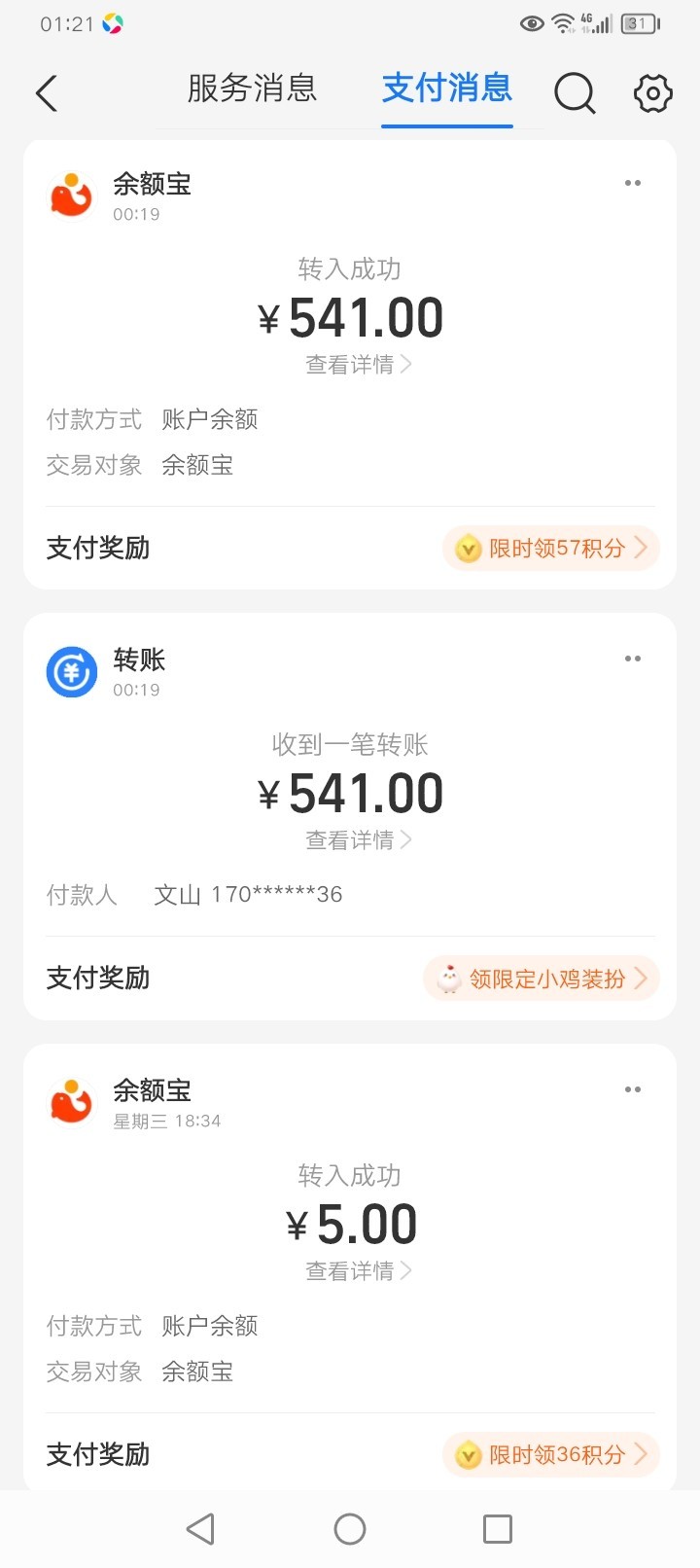The width and height of the screenshot is (700, 1568).
Task: Open more options on 00:19 余额宝 card
Action: [633, 183]
